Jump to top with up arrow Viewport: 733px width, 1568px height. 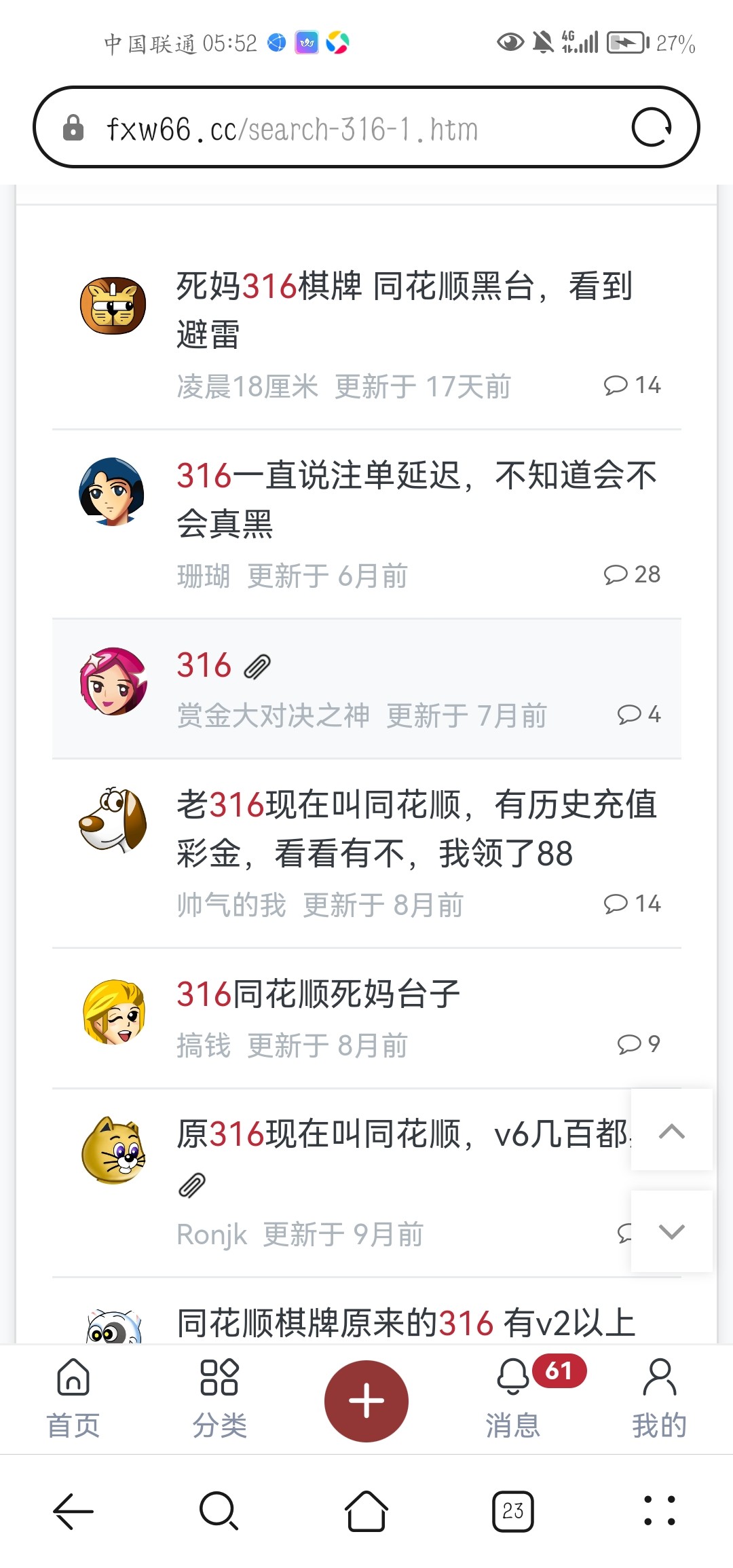pyautogui.click(x=671, y=1131)
